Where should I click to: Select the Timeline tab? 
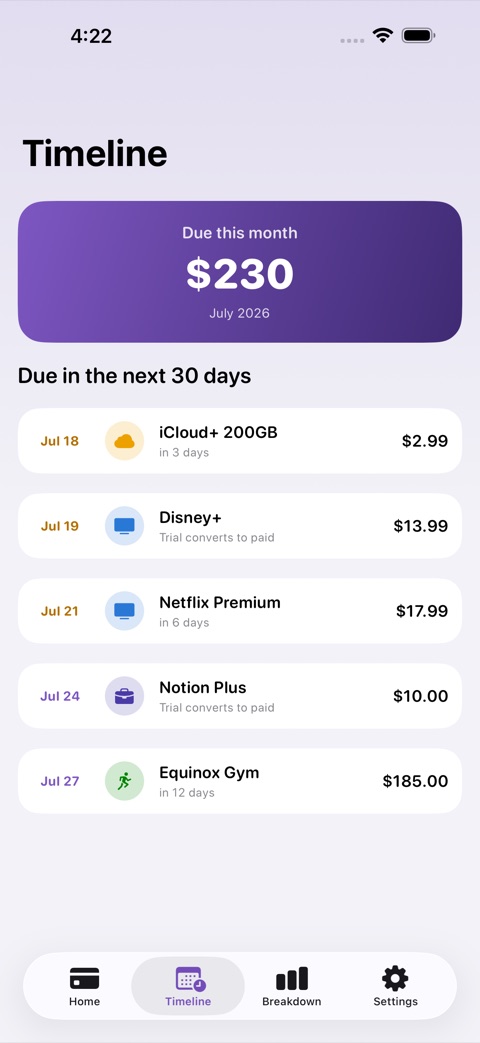pyautogui.click(x=188, y=986)
